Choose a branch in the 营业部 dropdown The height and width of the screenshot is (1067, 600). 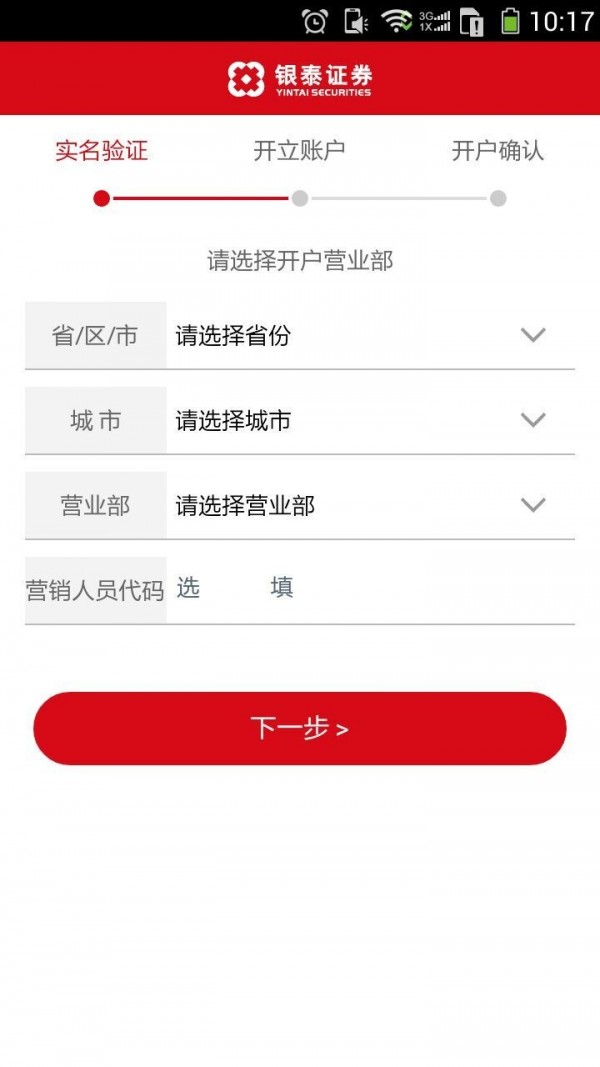click(x=370, y=506)
